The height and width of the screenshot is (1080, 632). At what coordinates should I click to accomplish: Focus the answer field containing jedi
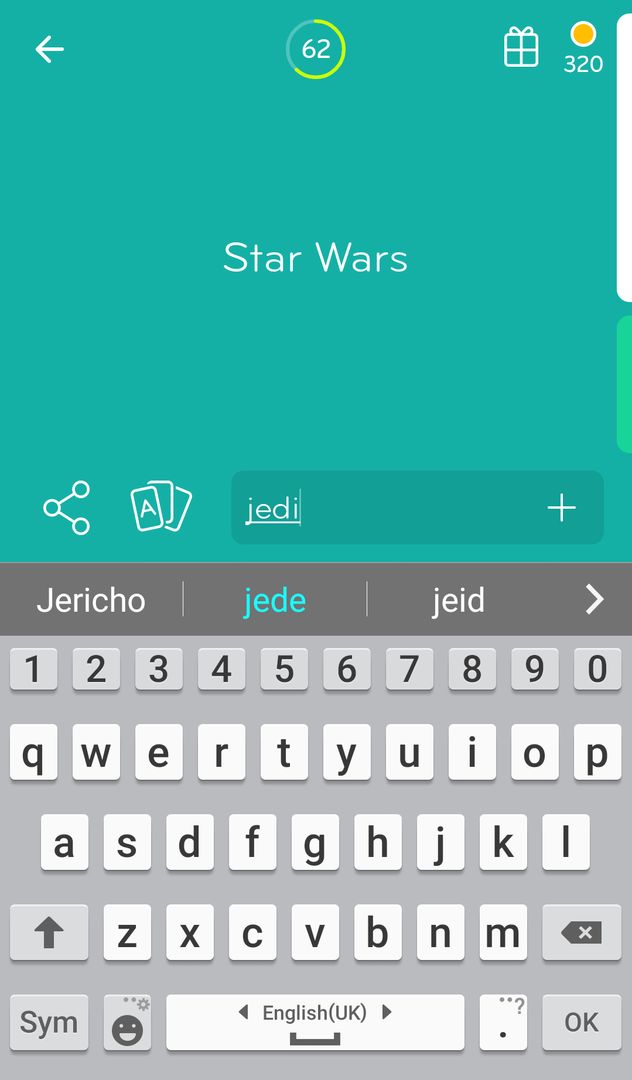click(380, 508)
